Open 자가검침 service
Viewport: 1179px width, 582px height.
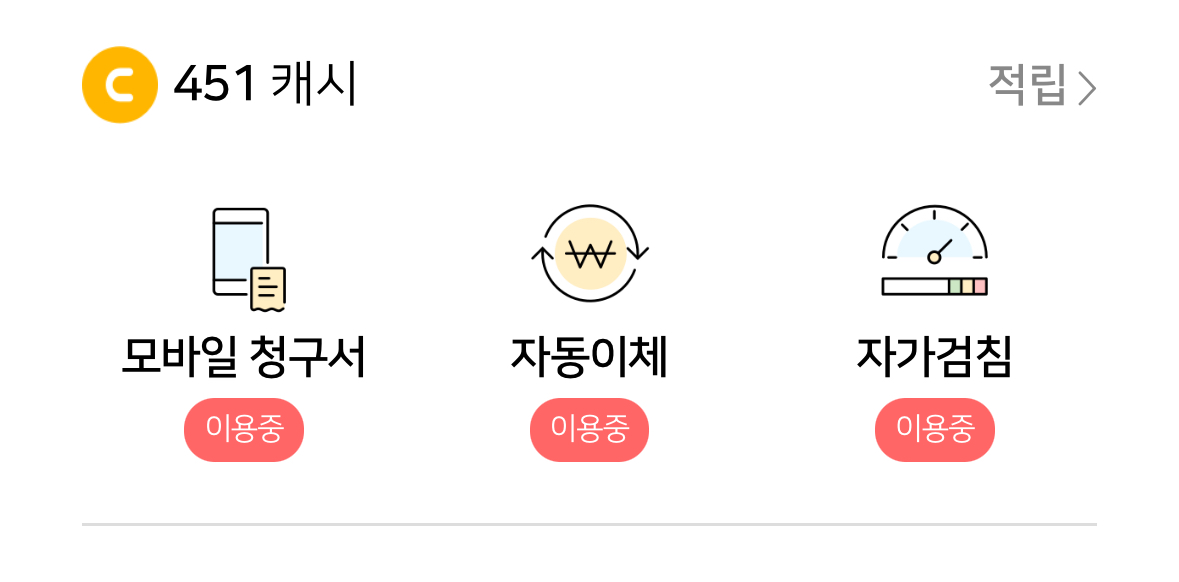pyautogui.click(x=934, y=300)
